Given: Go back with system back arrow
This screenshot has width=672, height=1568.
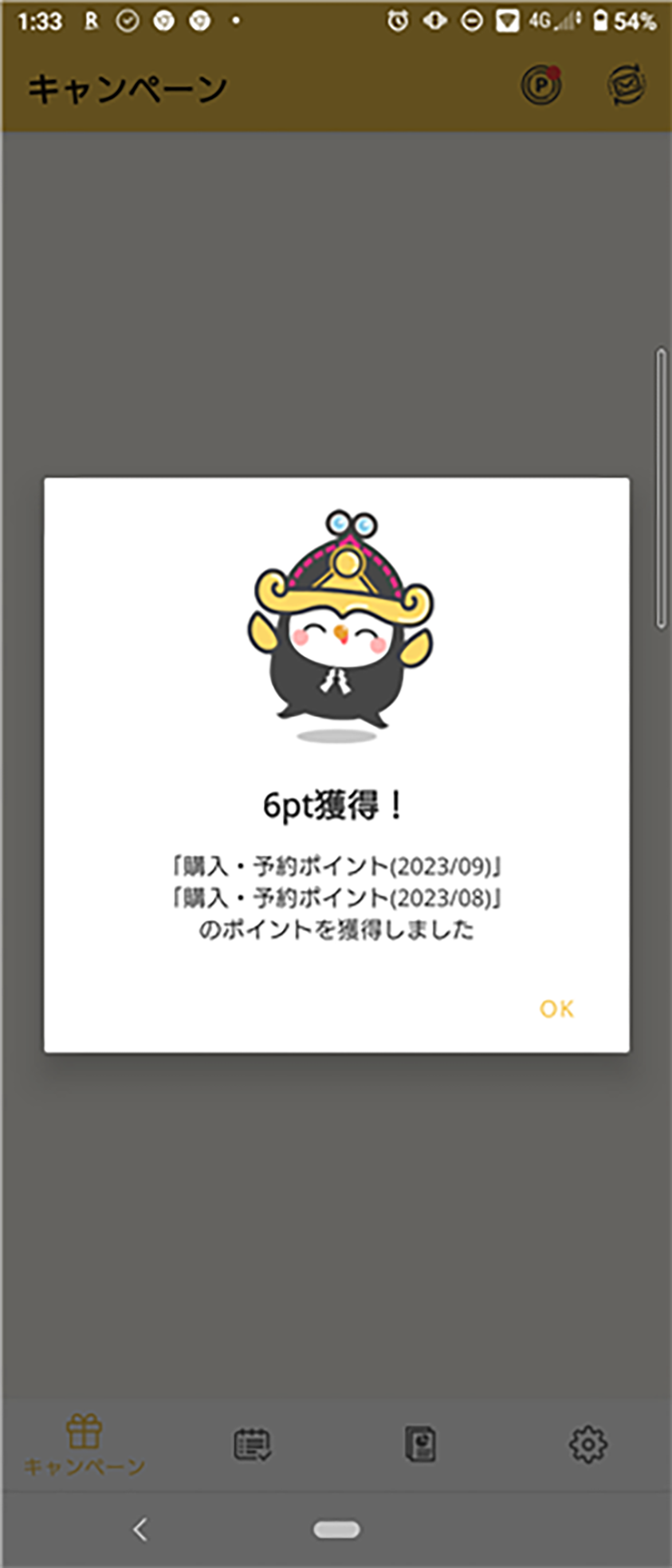Looking at the screenshot, I should 140,1530.
